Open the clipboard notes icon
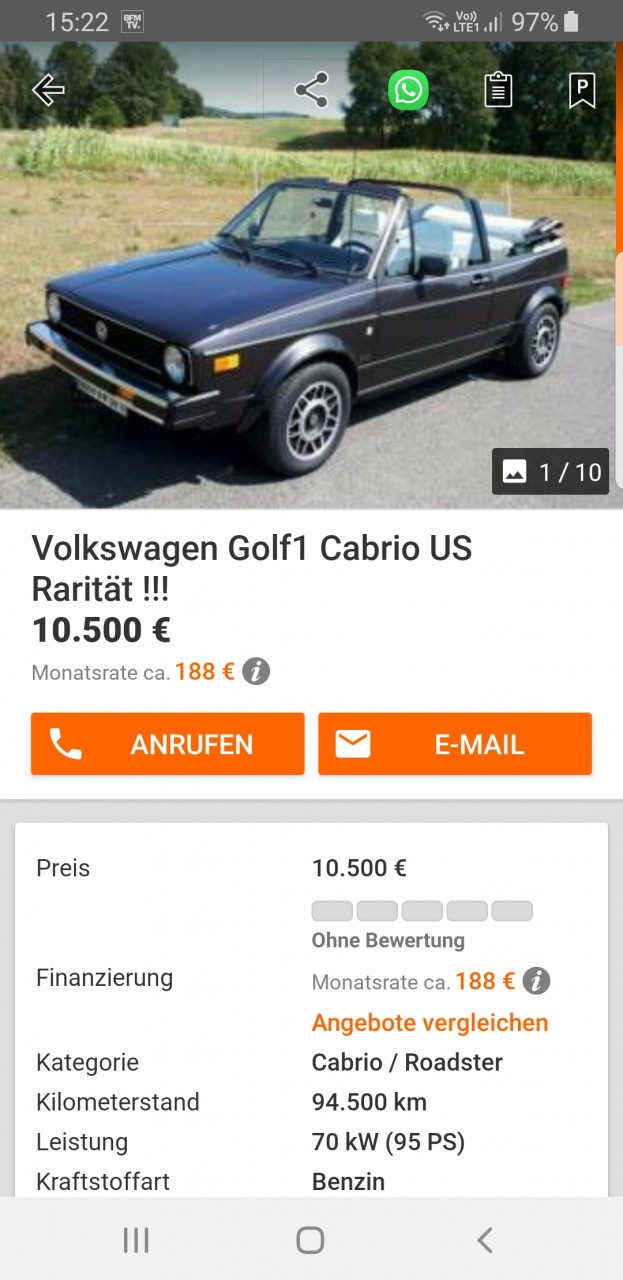This screenshot has height=1280, width=623. click(x=498, y=90)
